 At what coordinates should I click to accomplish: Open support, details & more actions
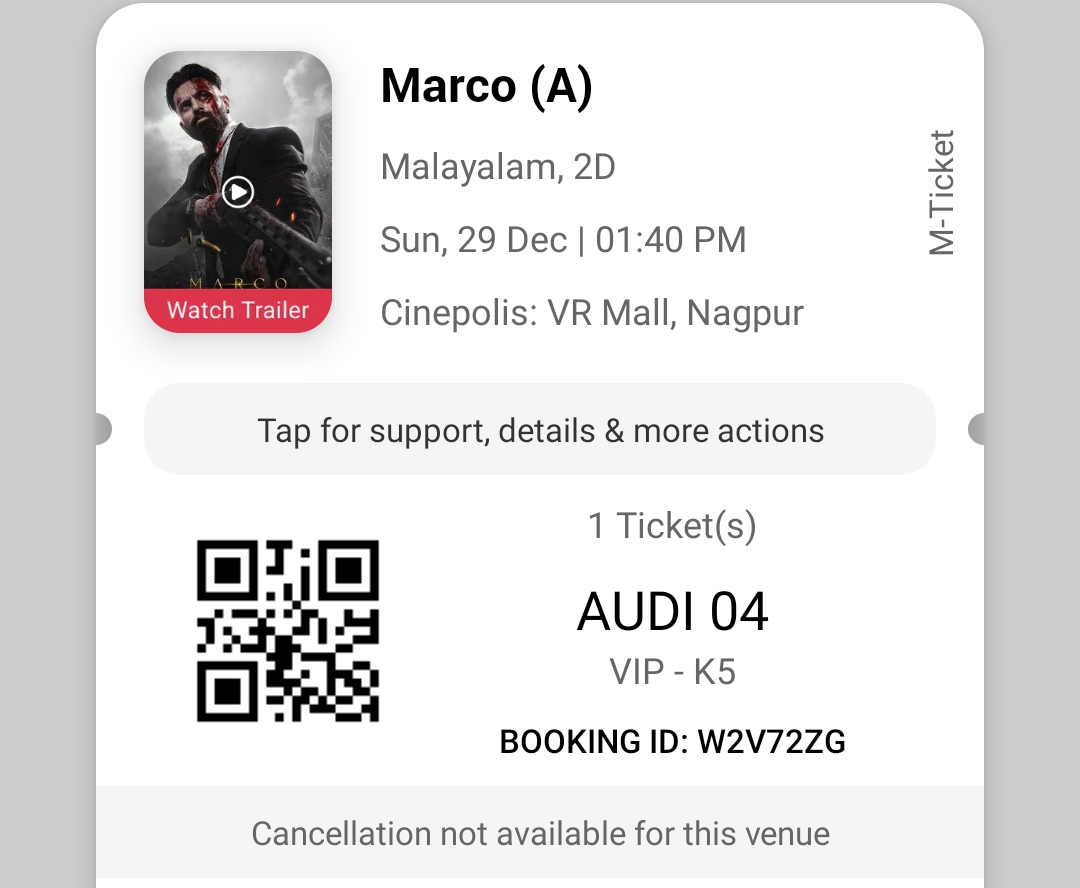[540, 430]
